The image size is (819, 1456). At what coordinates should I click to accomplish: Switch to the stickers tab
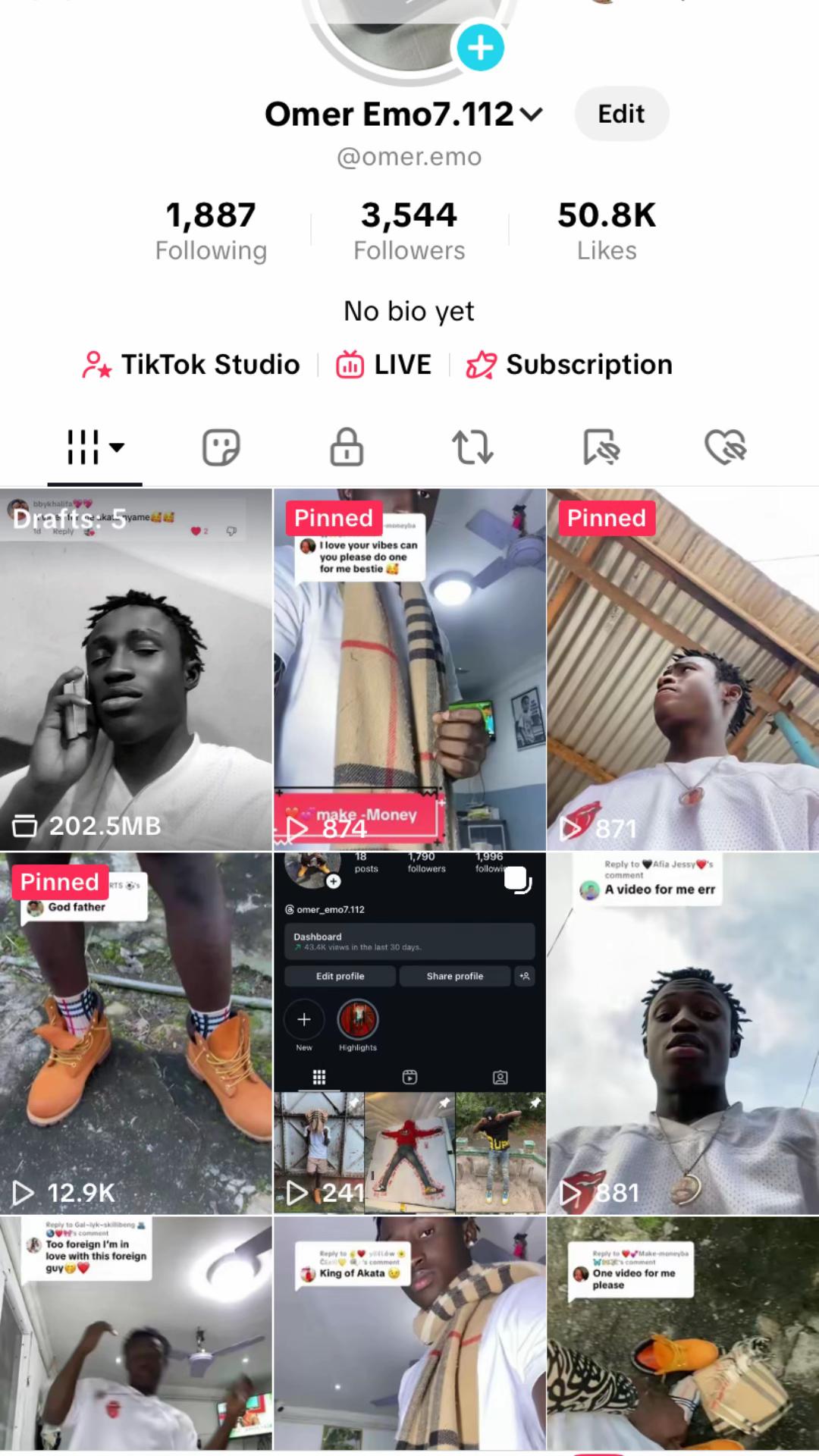click(x=221, y=447)
